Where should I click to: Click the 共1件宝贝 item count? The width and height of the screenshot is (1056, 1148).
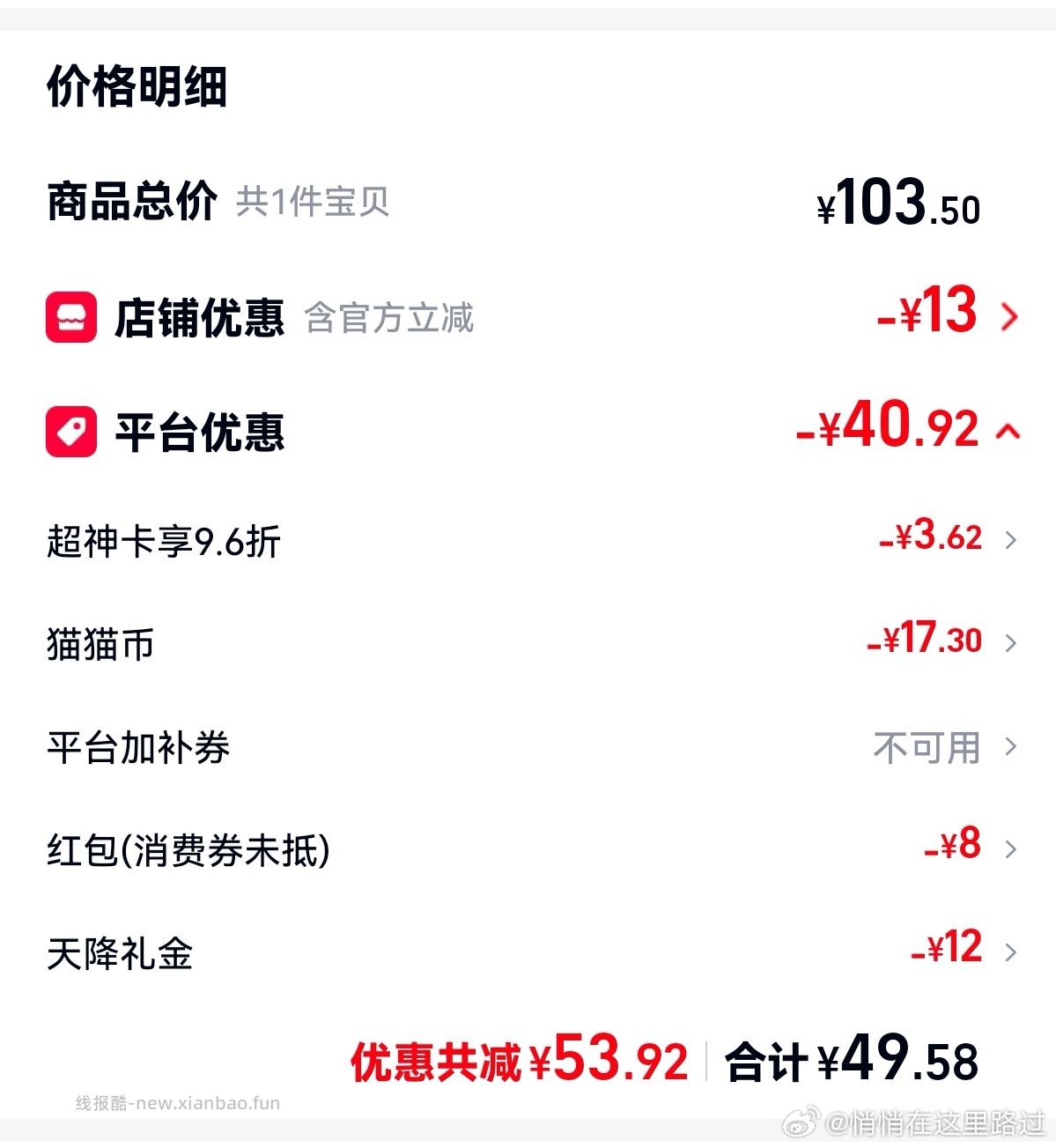(314, 203)
